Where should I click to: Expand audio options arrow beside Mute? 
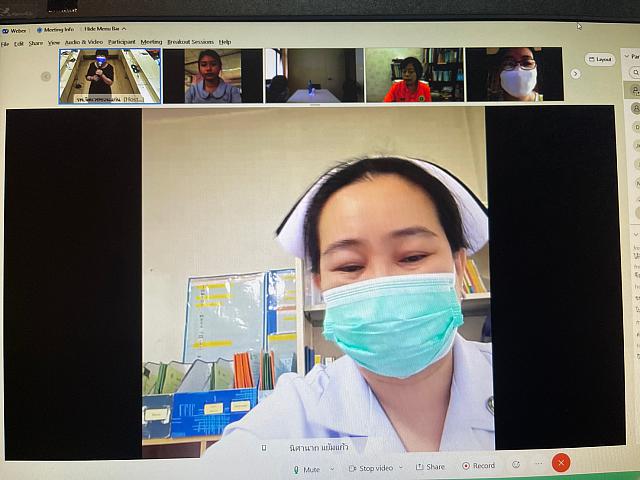(331, 468)
